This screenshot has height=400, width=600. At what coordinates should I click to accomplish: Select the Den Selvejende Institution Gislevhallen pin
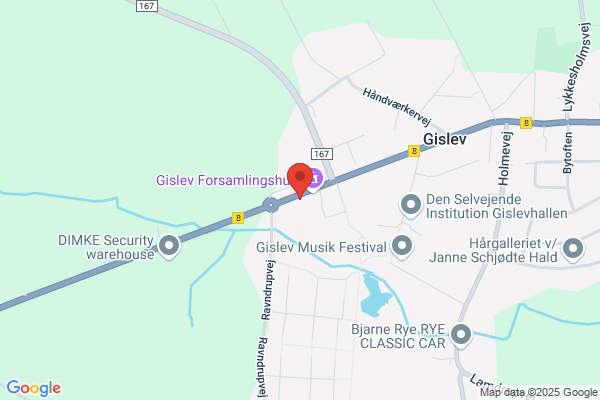411,206
